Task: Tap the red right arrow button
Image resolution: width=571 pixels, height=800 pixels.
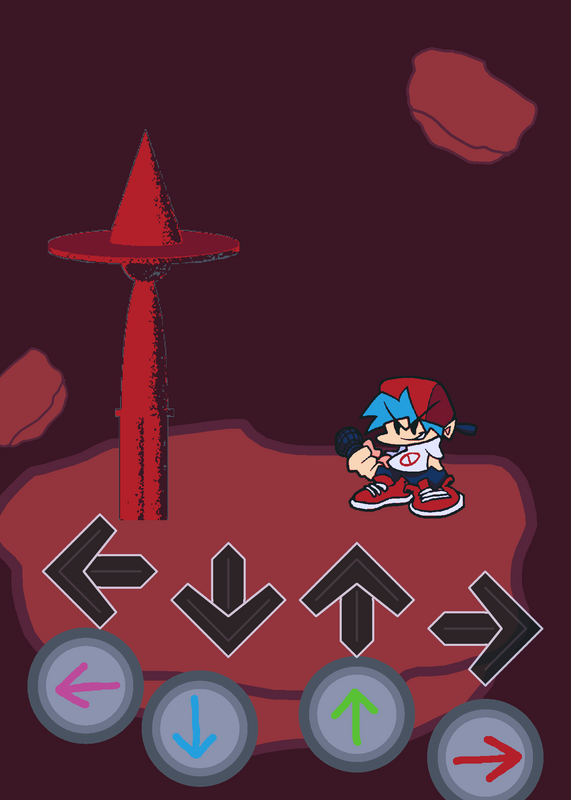Action: (x=485, y=753)
